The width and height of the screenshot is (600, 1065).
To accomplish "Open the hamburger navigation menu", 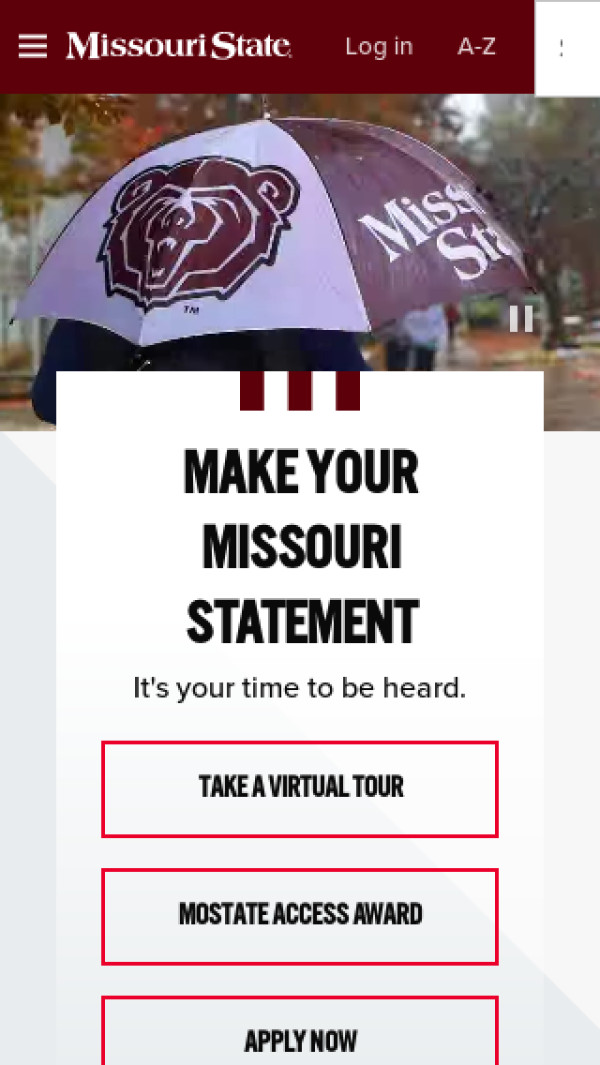I will click(x=33, y=46).
